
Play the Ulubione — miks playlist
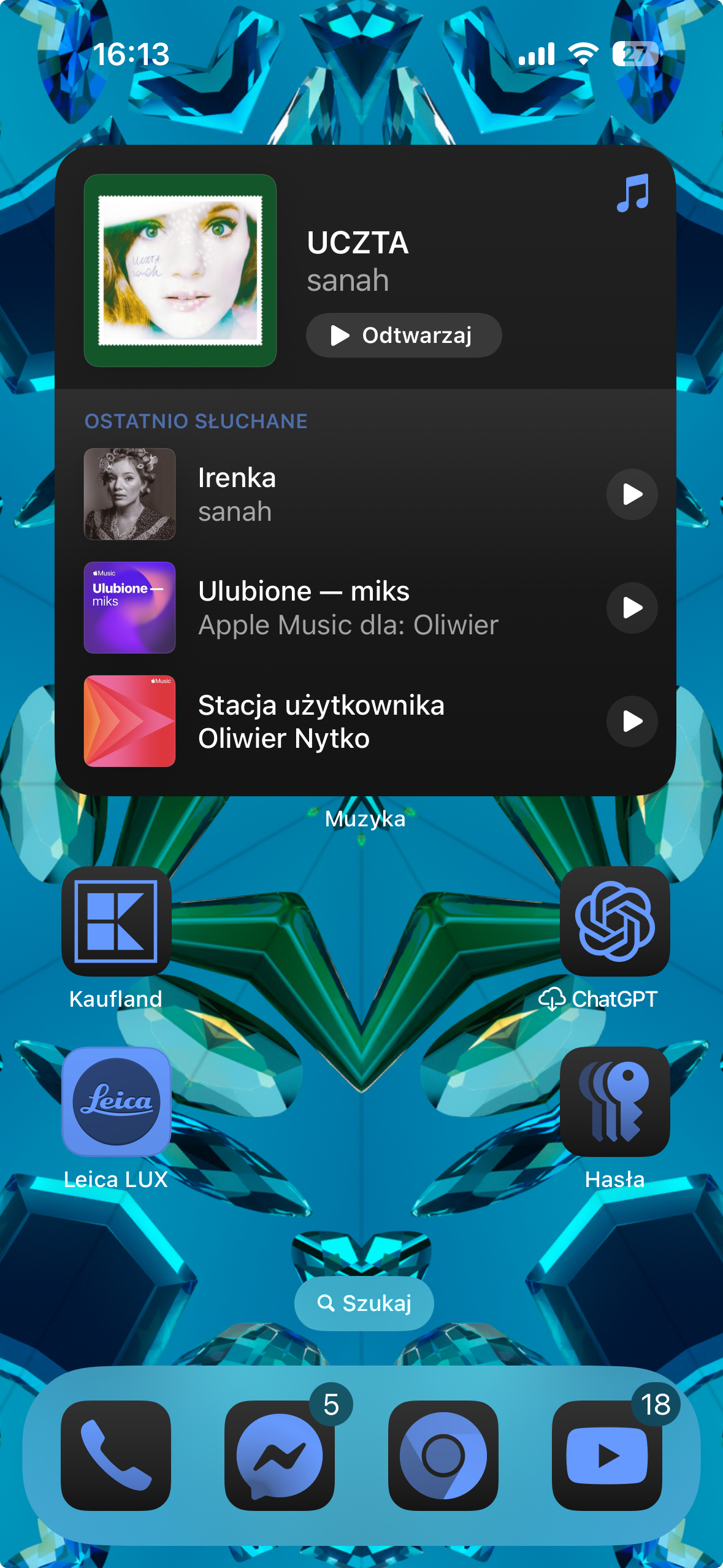(x=632, y=608)
